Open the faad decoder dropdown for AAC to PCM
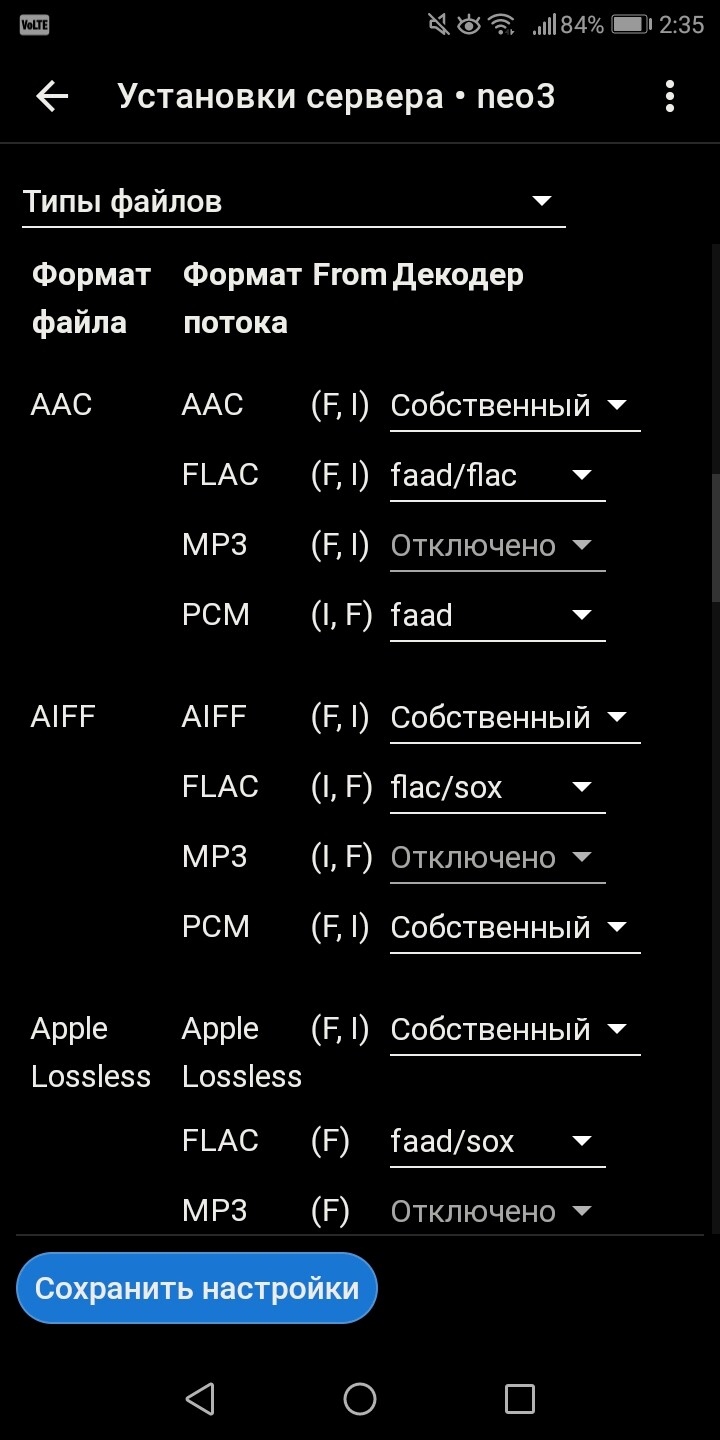The width and height of the screenshot is (720, 1440). point(497,616)
